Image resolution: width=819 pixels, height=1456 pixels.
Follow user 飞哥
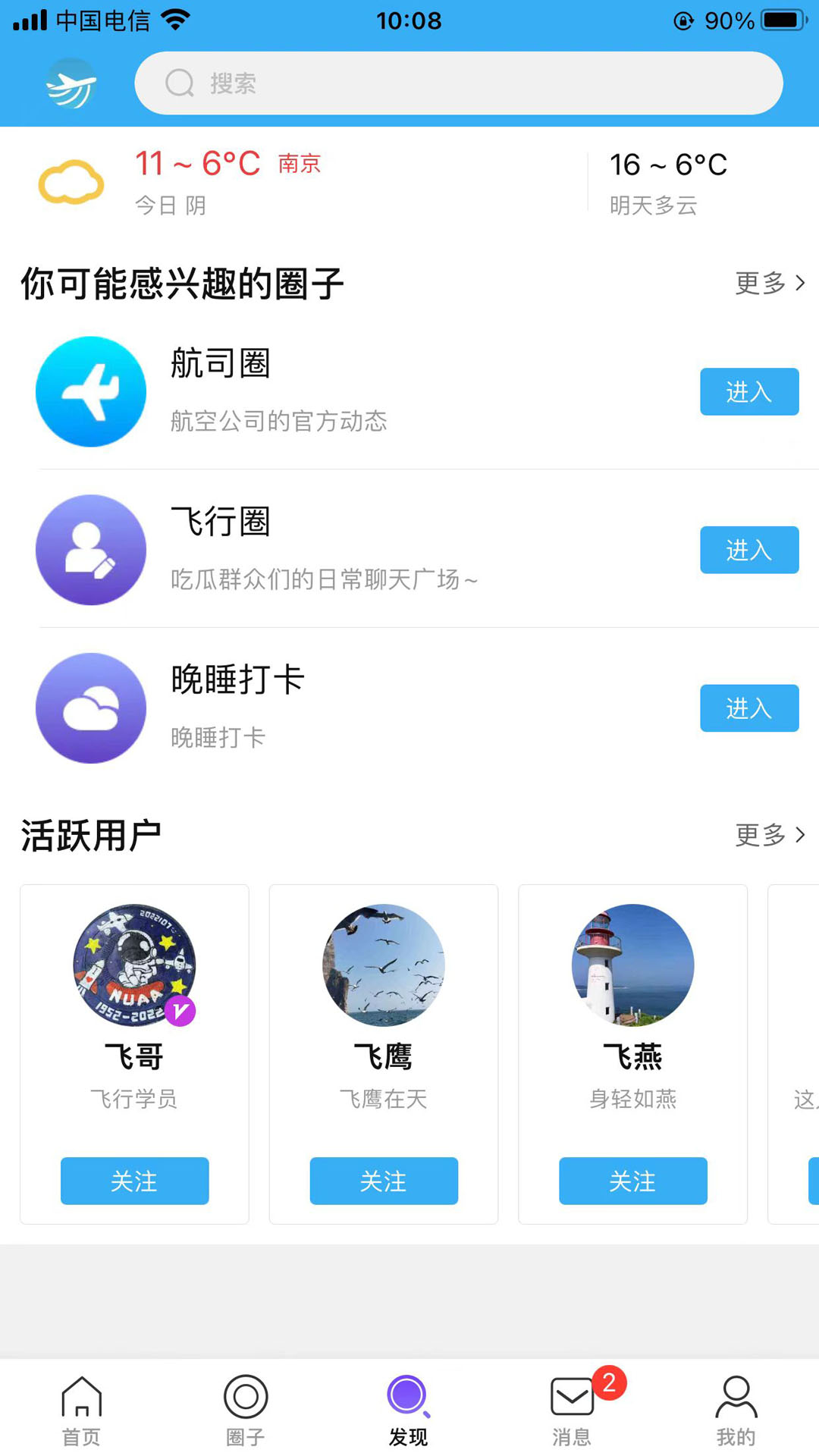[134, 1181]
